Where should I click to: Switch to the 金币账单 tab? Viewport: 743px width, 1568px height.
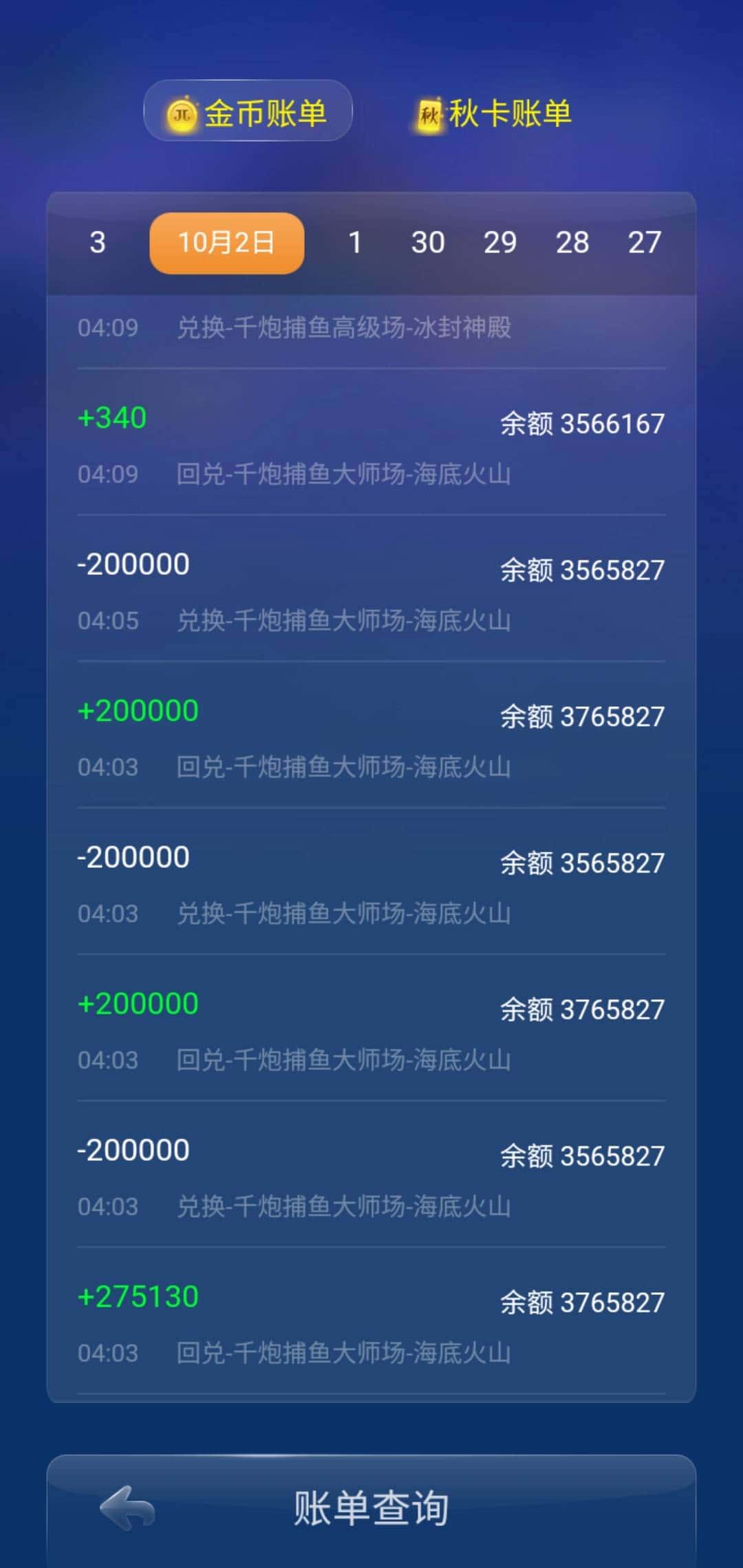click(x=248, y=114)
